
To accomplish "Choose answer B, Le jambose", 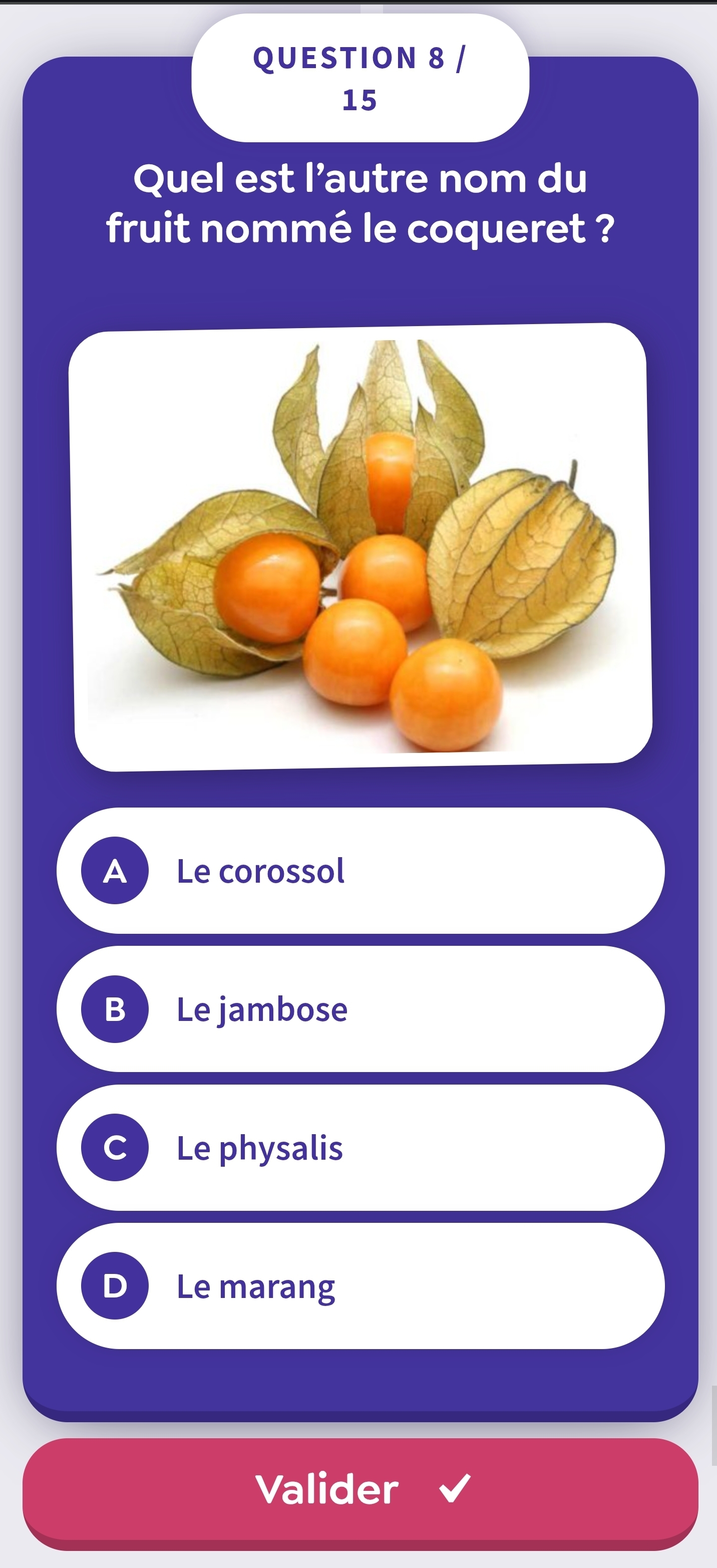I will (360, 1008).
